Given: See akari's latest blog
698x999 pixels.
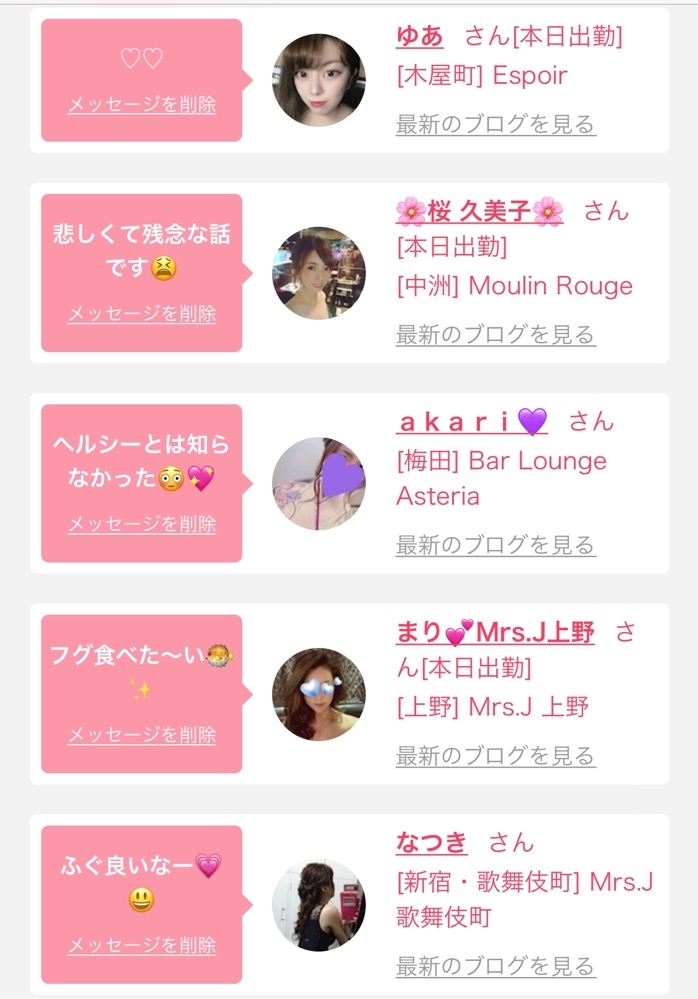Looking at the screenshot, I should pyautogui.click(x=495, y=546).
